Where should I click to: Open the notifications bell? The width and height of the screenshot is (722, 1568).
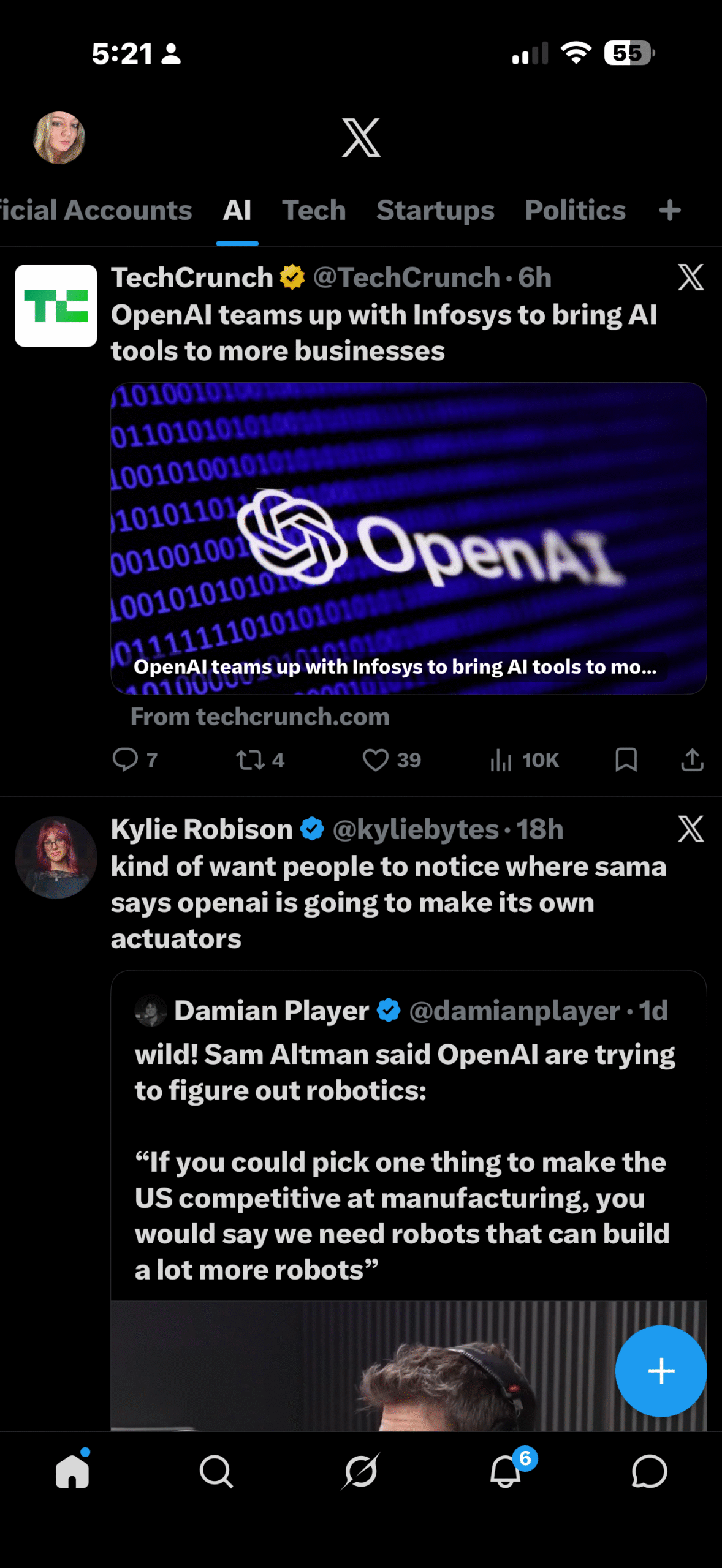coord(506,1471)
